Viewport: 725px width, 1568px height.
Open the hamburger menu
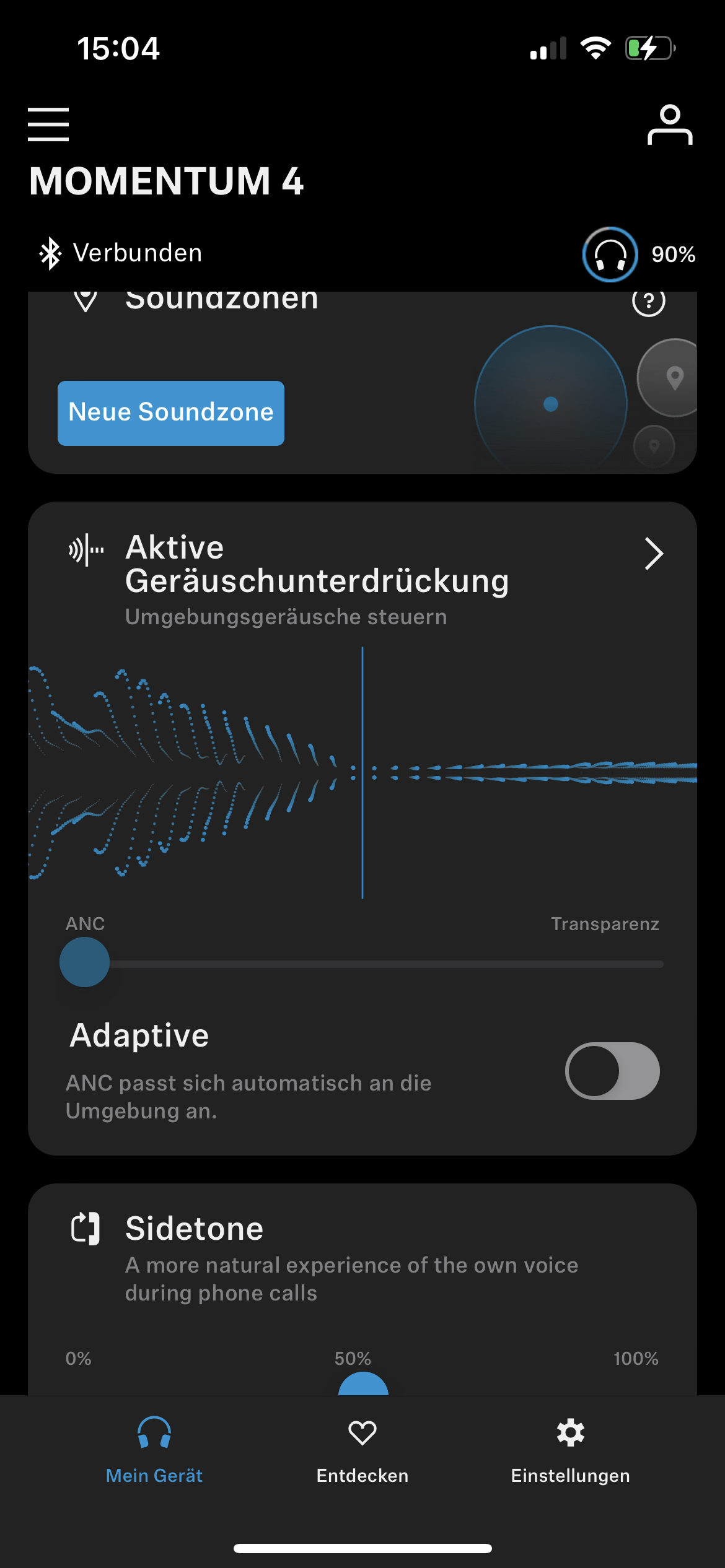pos(48,124)
